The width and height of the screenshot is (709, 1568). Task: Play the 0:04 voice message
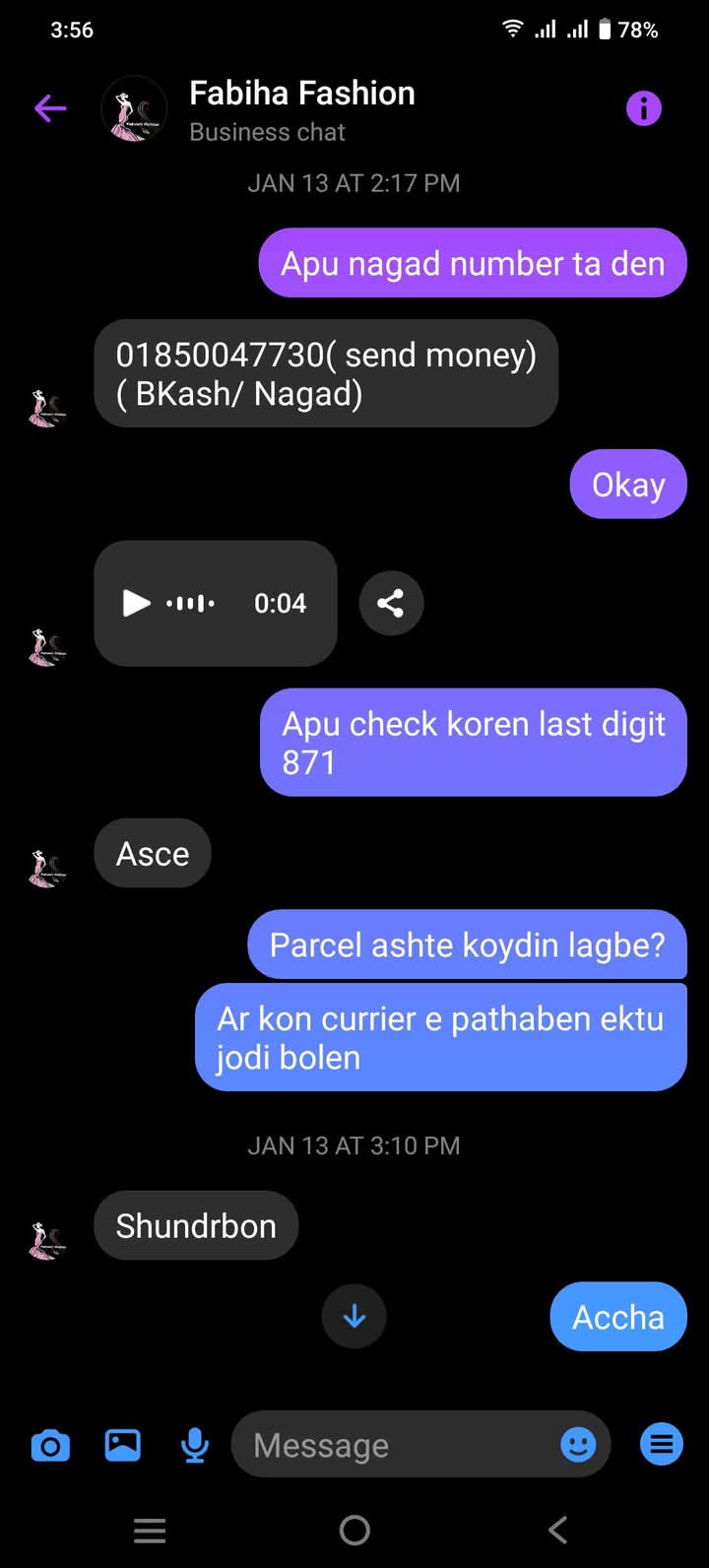(137, 603)
